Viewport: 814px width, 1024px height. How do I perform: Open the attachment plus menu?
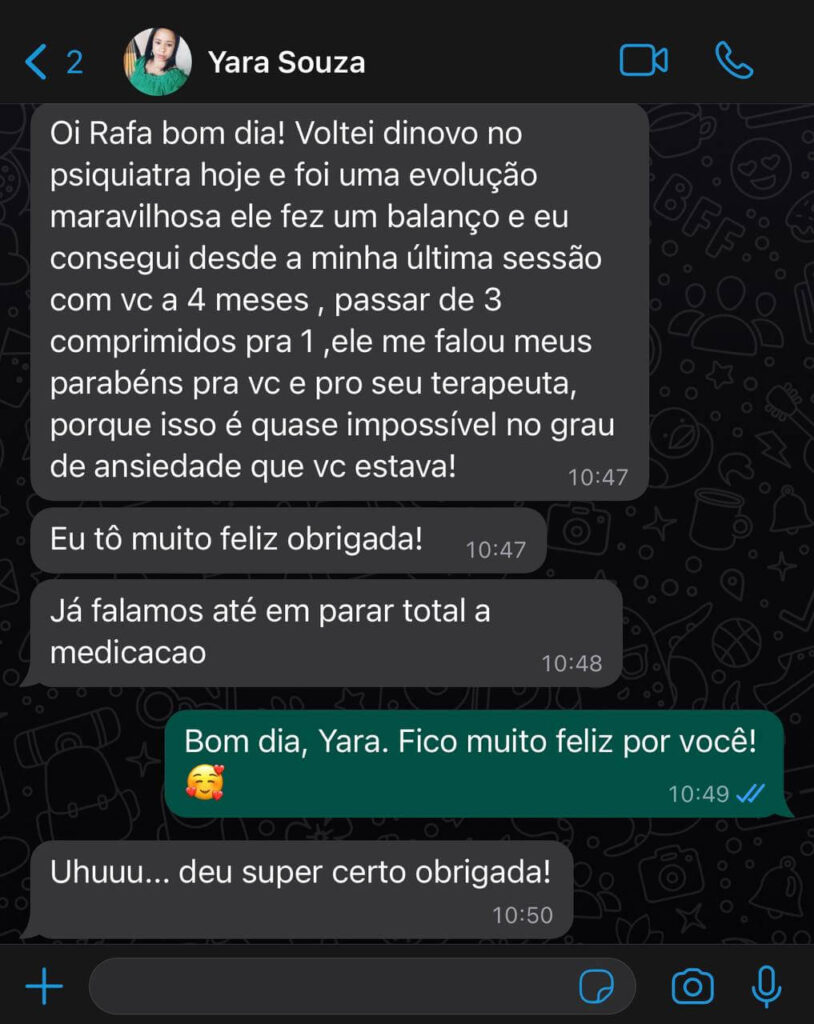pos(44,987)
